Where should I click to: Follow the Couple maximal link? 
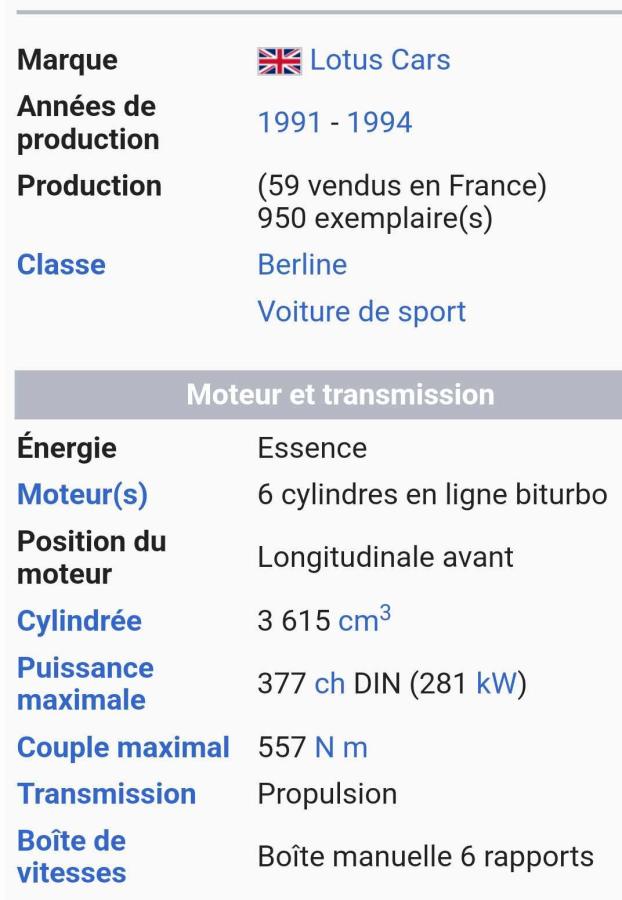[x=123, y=747]
